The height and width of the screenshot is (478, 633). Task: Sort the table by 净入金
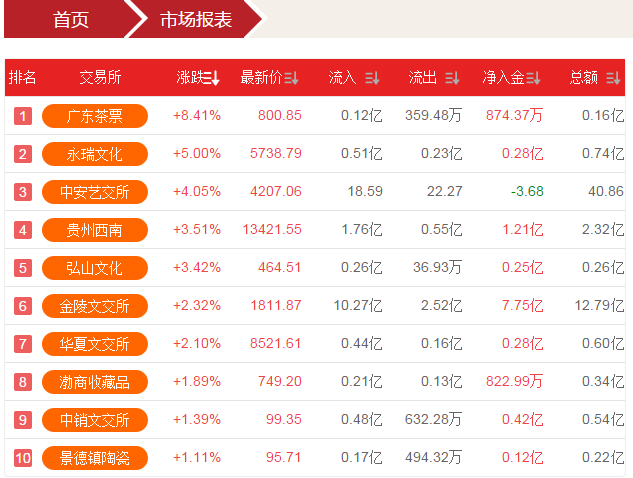[512, 78]
